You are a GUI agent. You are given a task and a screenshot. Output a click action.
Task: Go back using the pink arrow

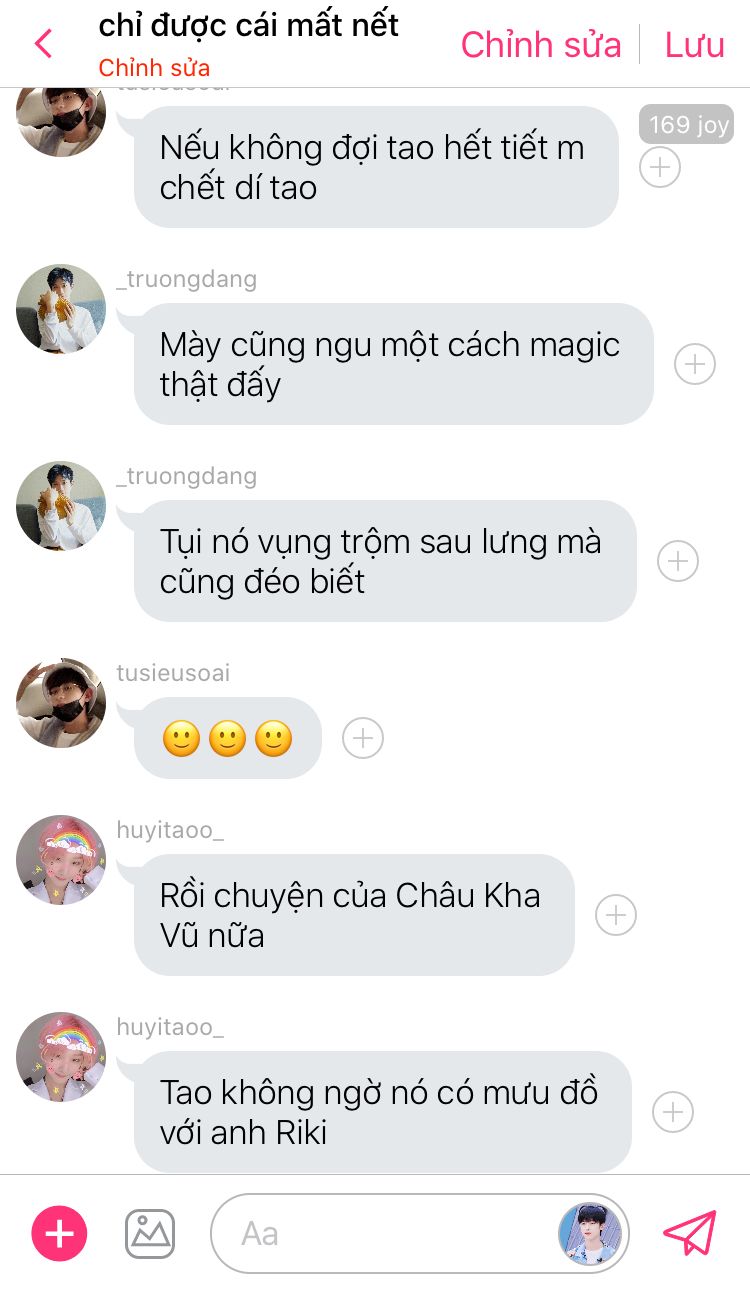click(x=43, y=44)
